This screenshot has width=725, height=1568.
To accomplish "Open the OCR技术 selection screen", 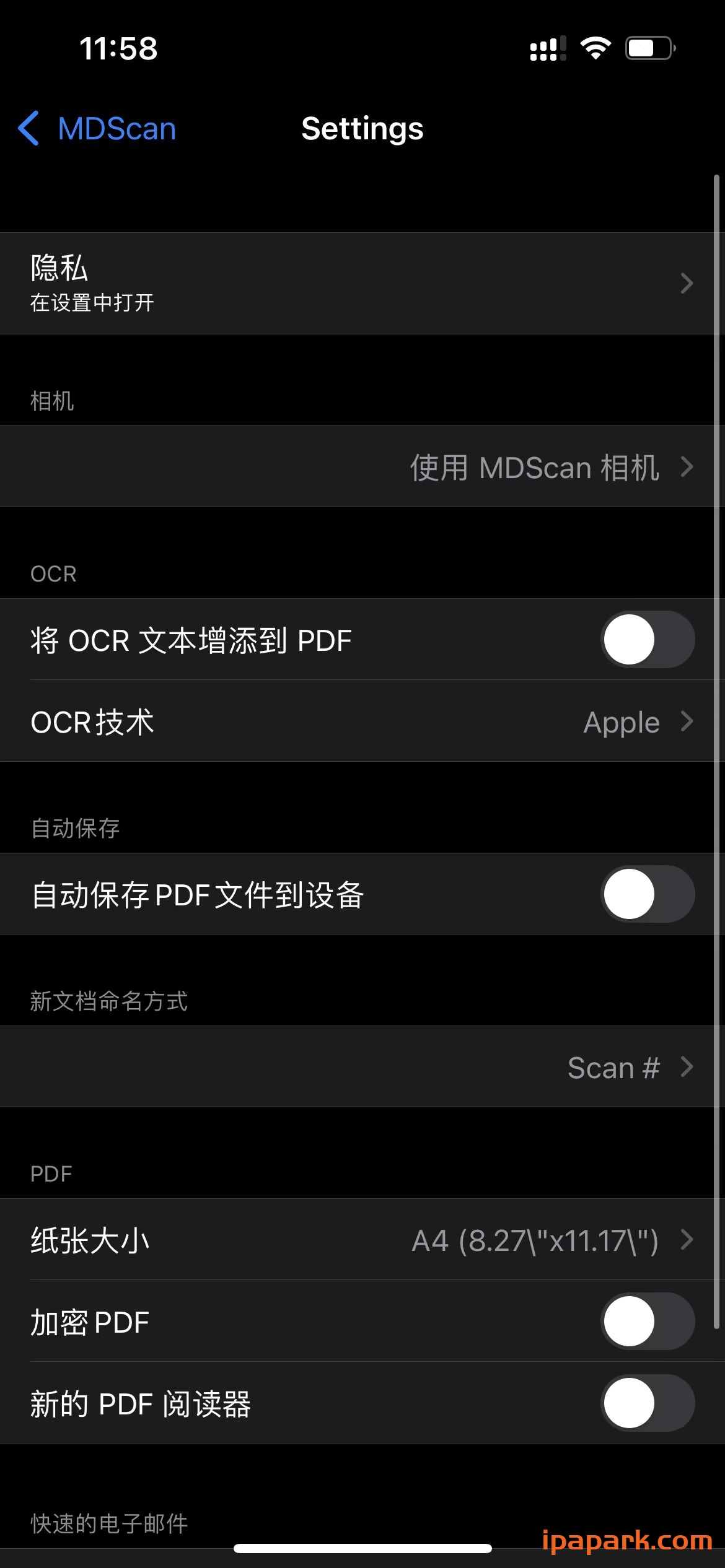I will point(362,721).
